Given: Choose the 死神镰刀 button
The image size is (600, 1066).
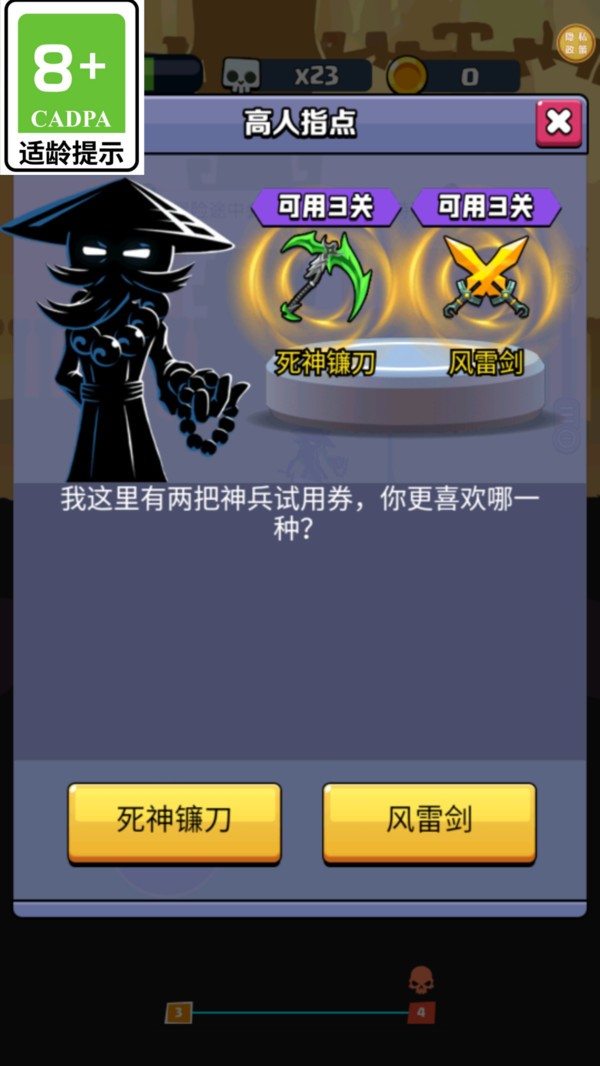Looking at the screenshot, I should pos(174,820).
